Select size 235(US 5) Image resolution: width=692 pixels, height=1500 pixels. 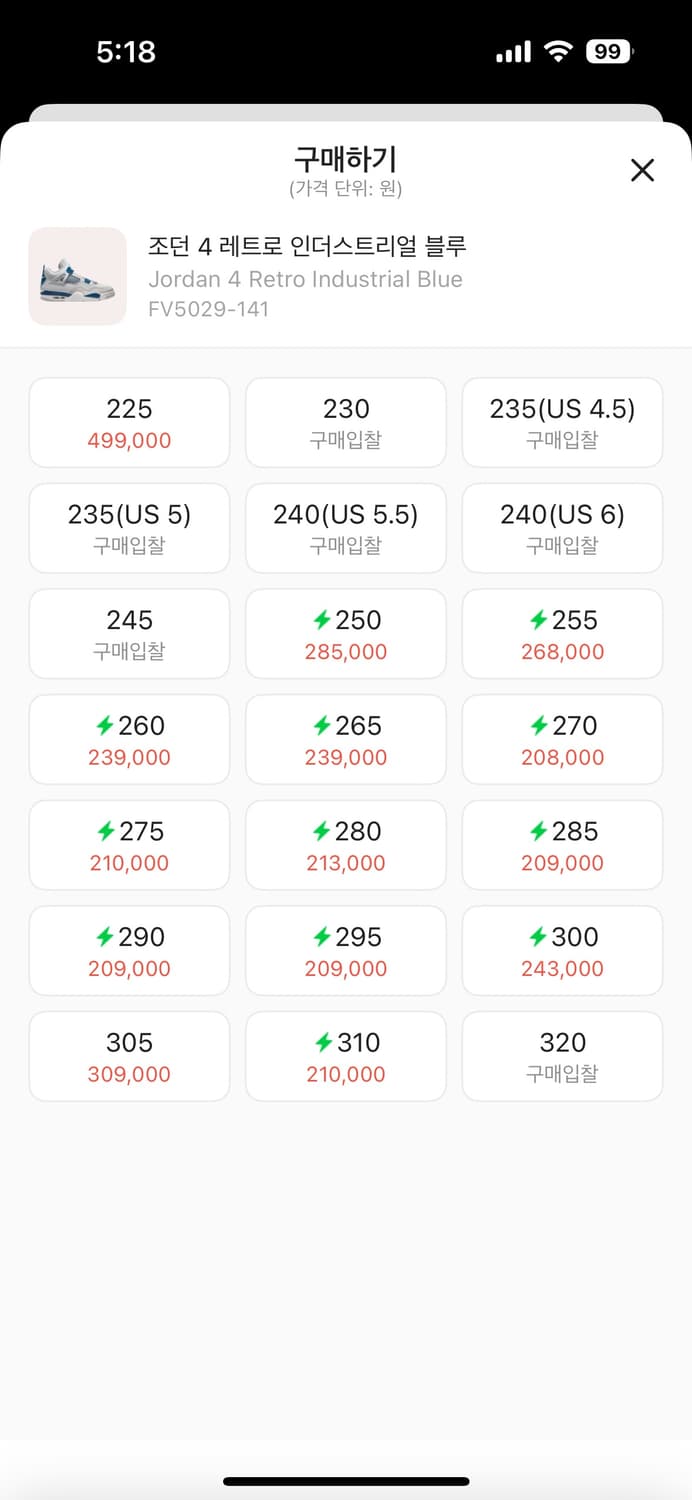pos(129,529)
